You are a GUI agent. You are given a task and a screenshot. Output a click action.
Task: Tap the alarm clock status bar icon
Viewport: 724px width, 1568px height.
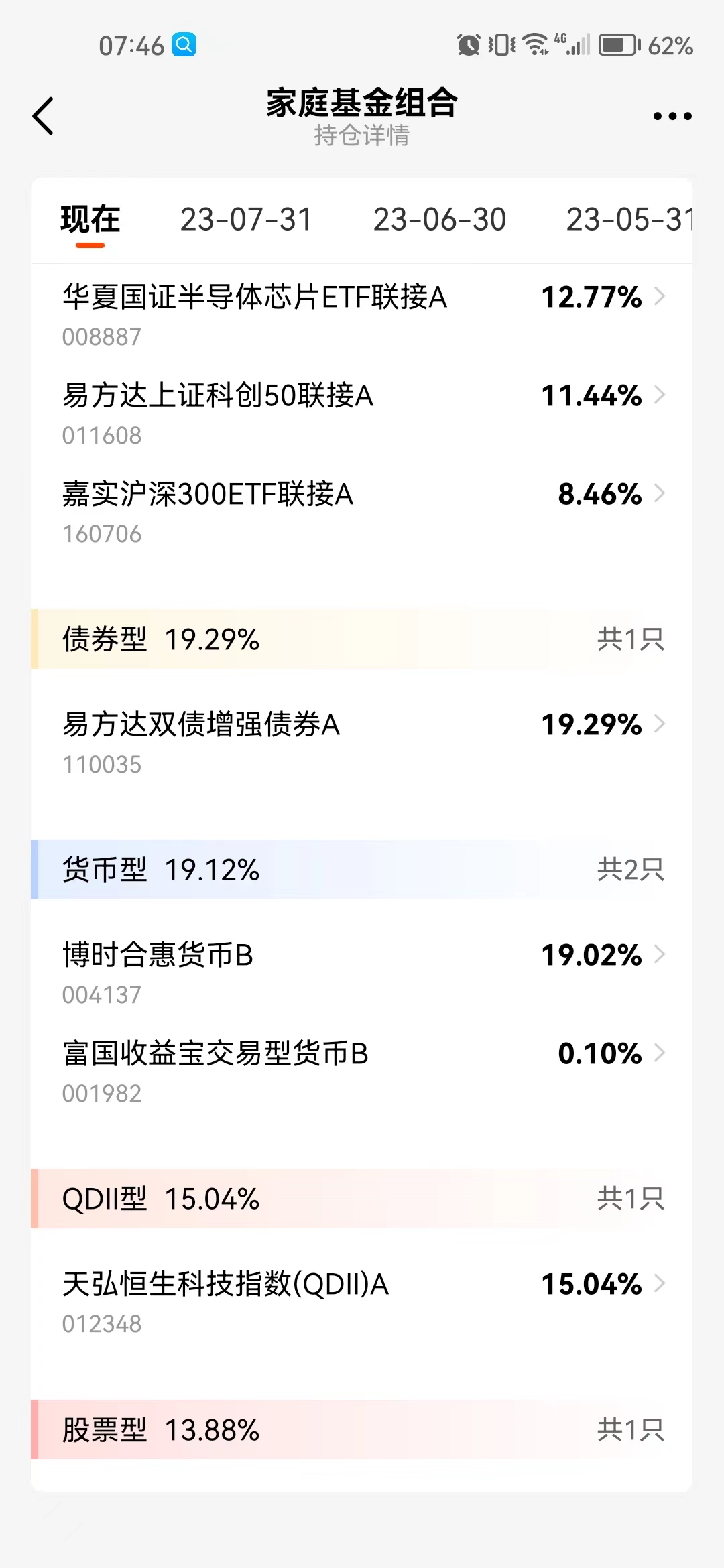(468, 43)
